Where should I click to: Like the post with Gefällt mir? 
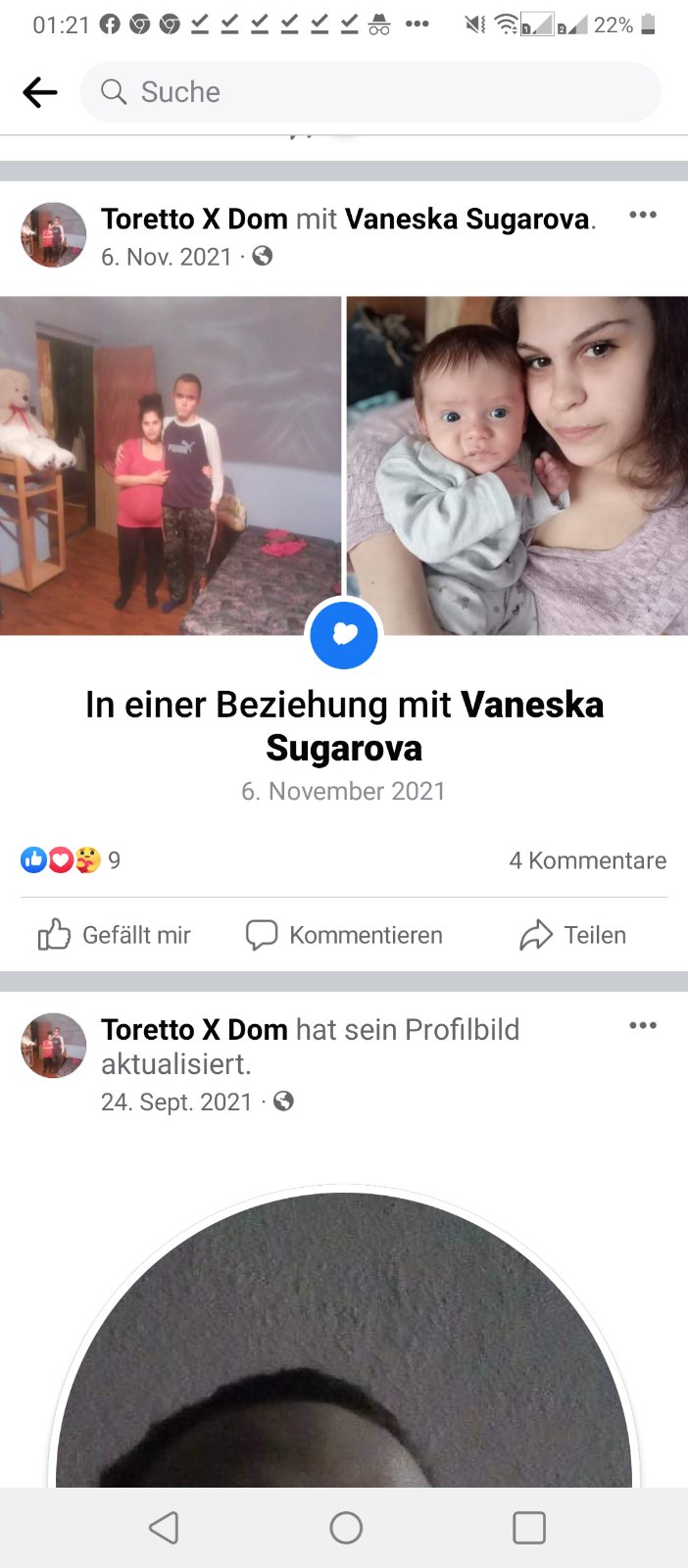click(x=115, y=935)
